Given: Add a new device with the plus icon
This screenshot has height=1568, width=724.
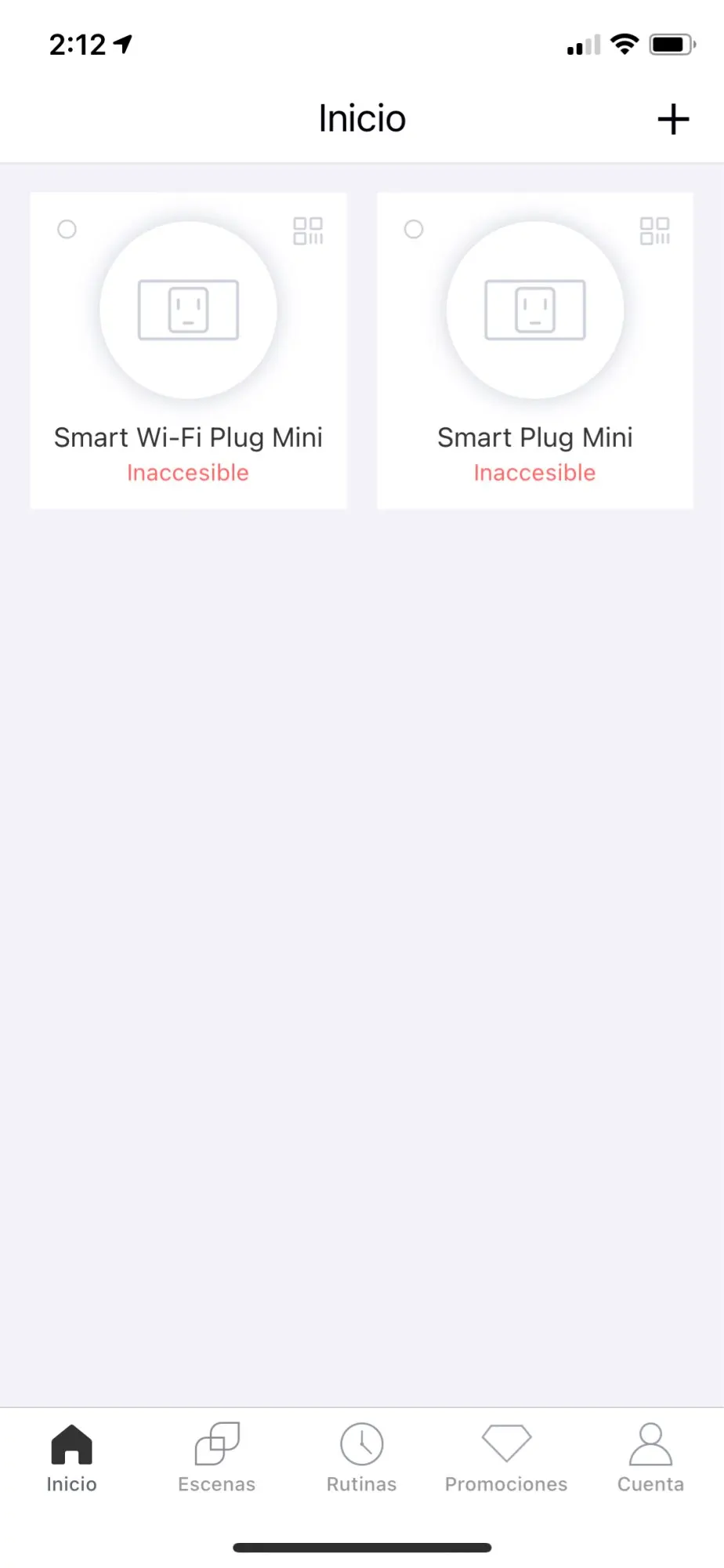Looking at the screenshot, I should [673, 120].
